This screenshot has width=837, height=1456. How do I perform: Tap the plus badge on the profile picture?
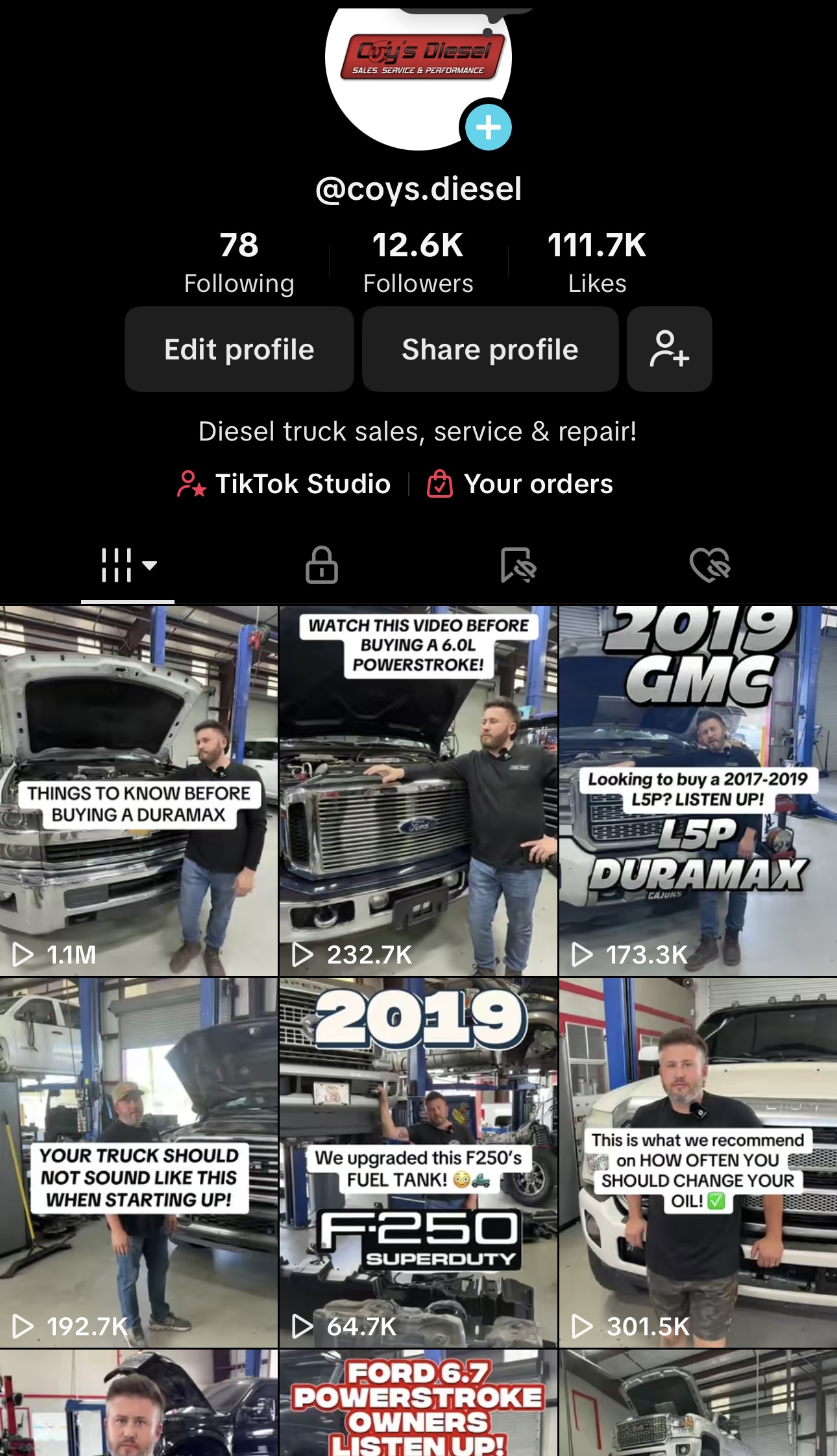[x=488, y=127]
